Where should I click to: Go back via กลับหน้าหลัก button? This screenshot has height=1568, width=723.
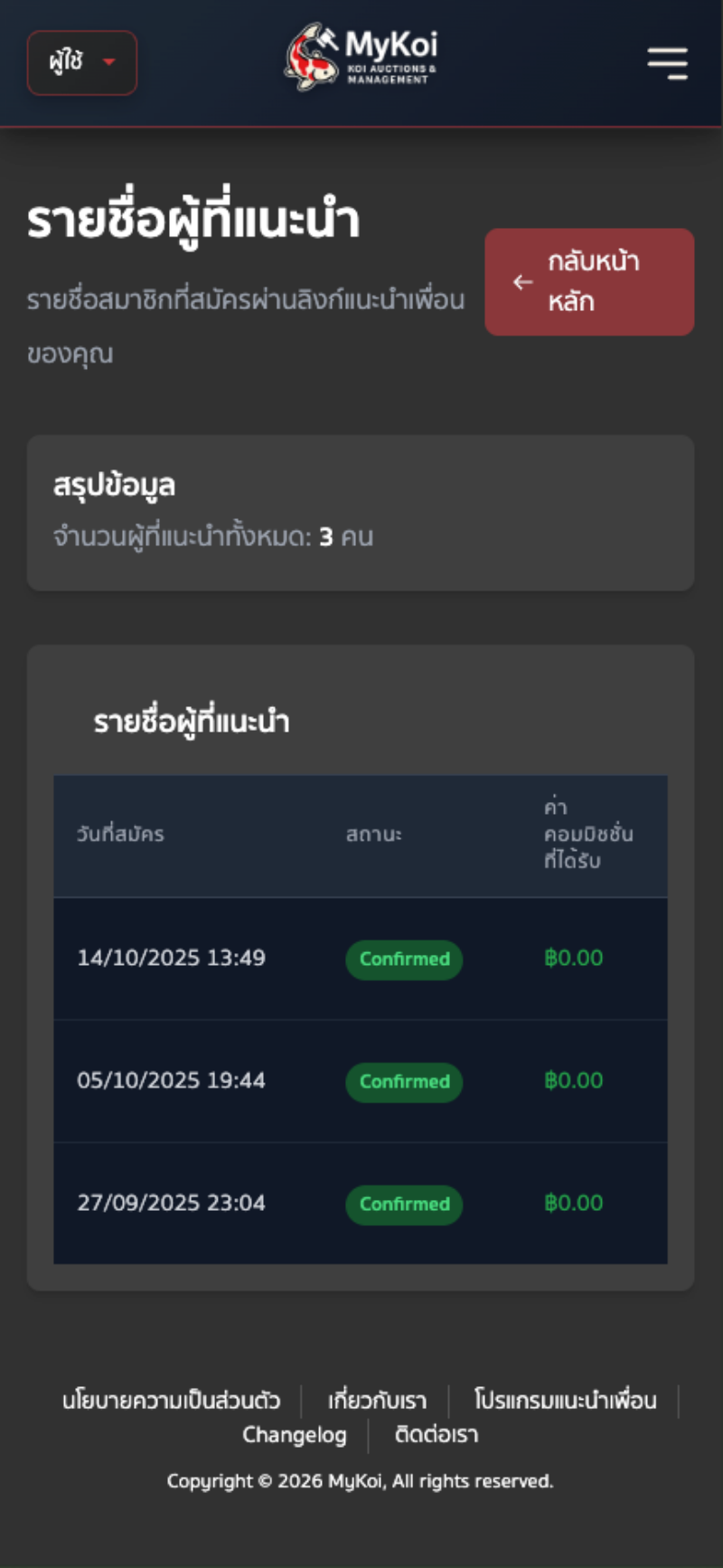589,282
